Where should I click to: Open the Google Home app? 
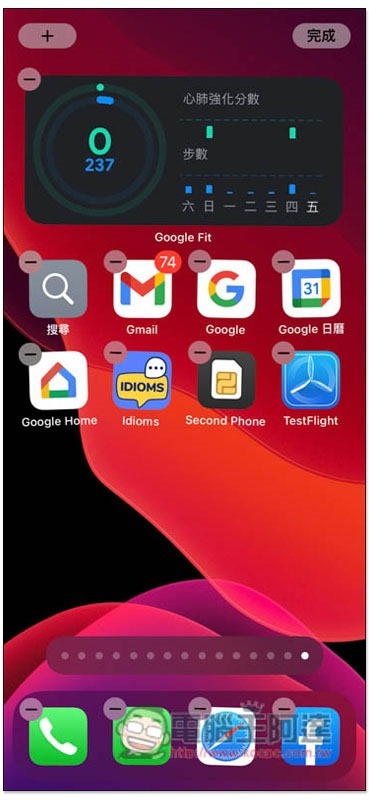click(58, 380)
